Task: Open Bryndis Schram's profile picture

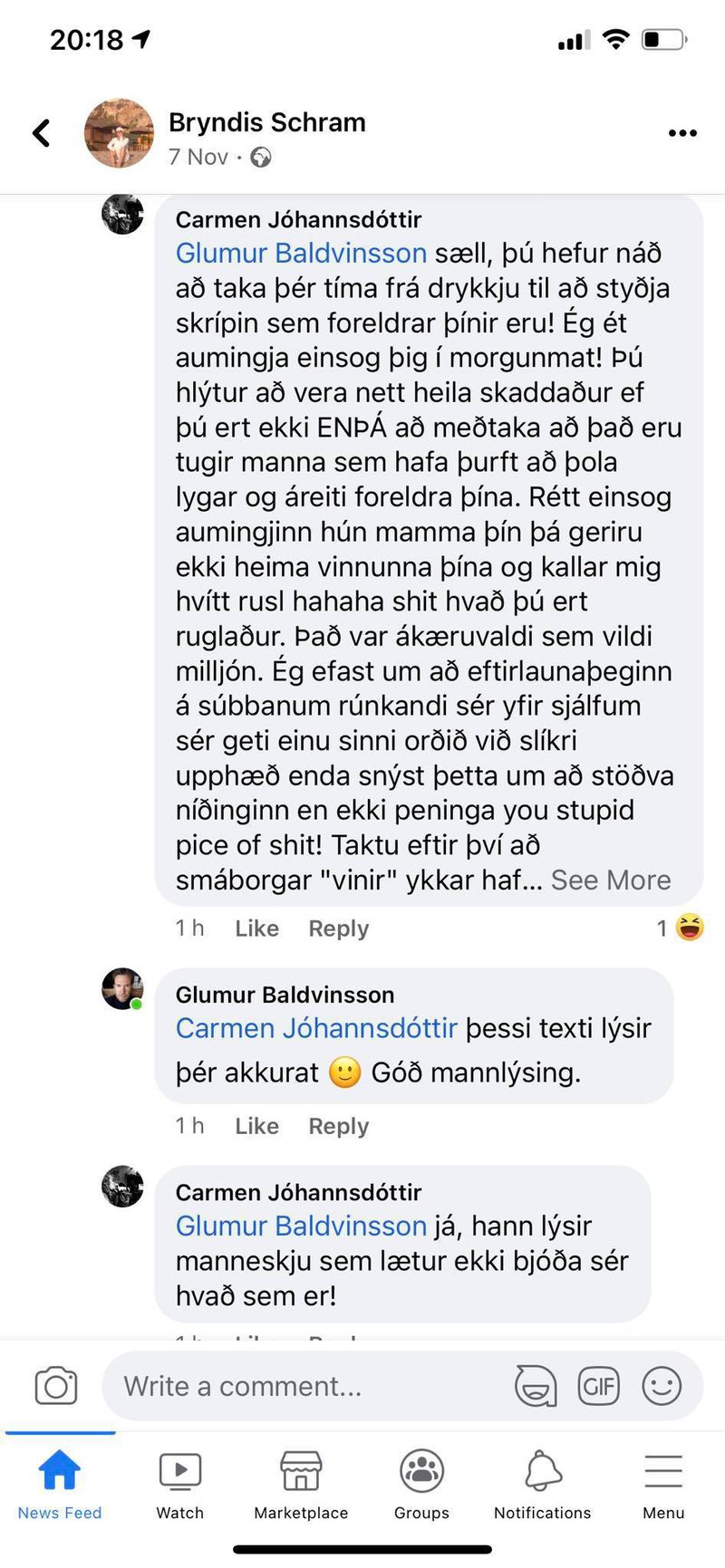Action: tap(120, 133)
